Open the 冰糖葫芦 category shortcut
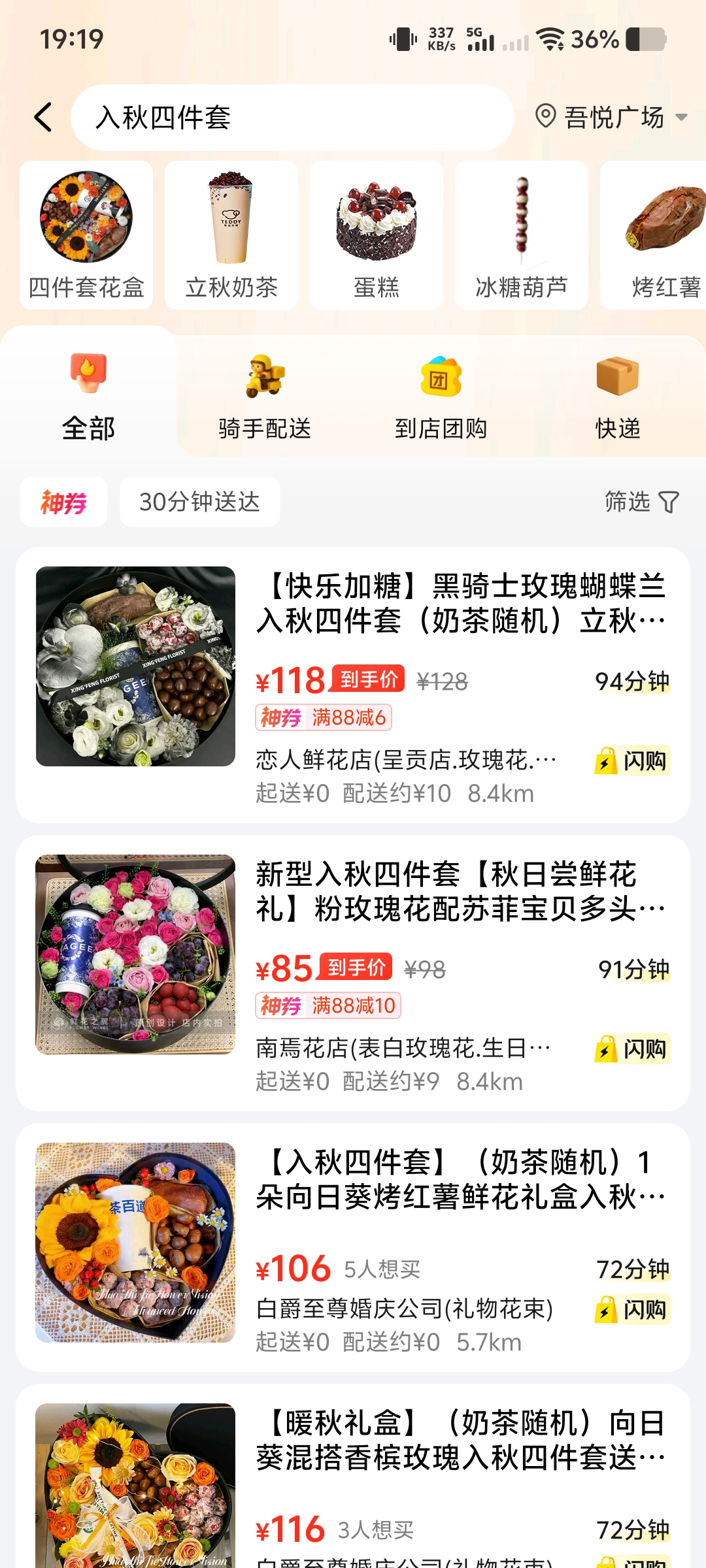 pyautogui.click(x=522, y=234)
